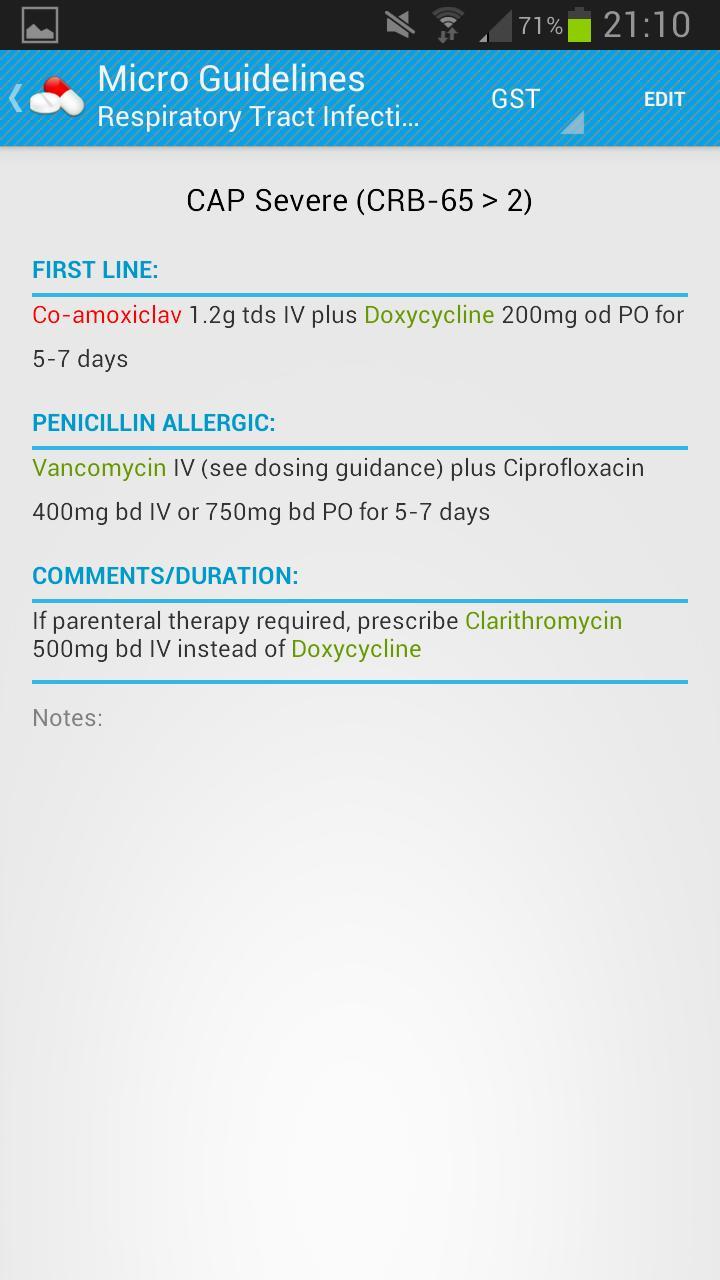Open the Doxycycline link under First Line
Screen dimensions: 720x1280
click(x=427, y=314)
